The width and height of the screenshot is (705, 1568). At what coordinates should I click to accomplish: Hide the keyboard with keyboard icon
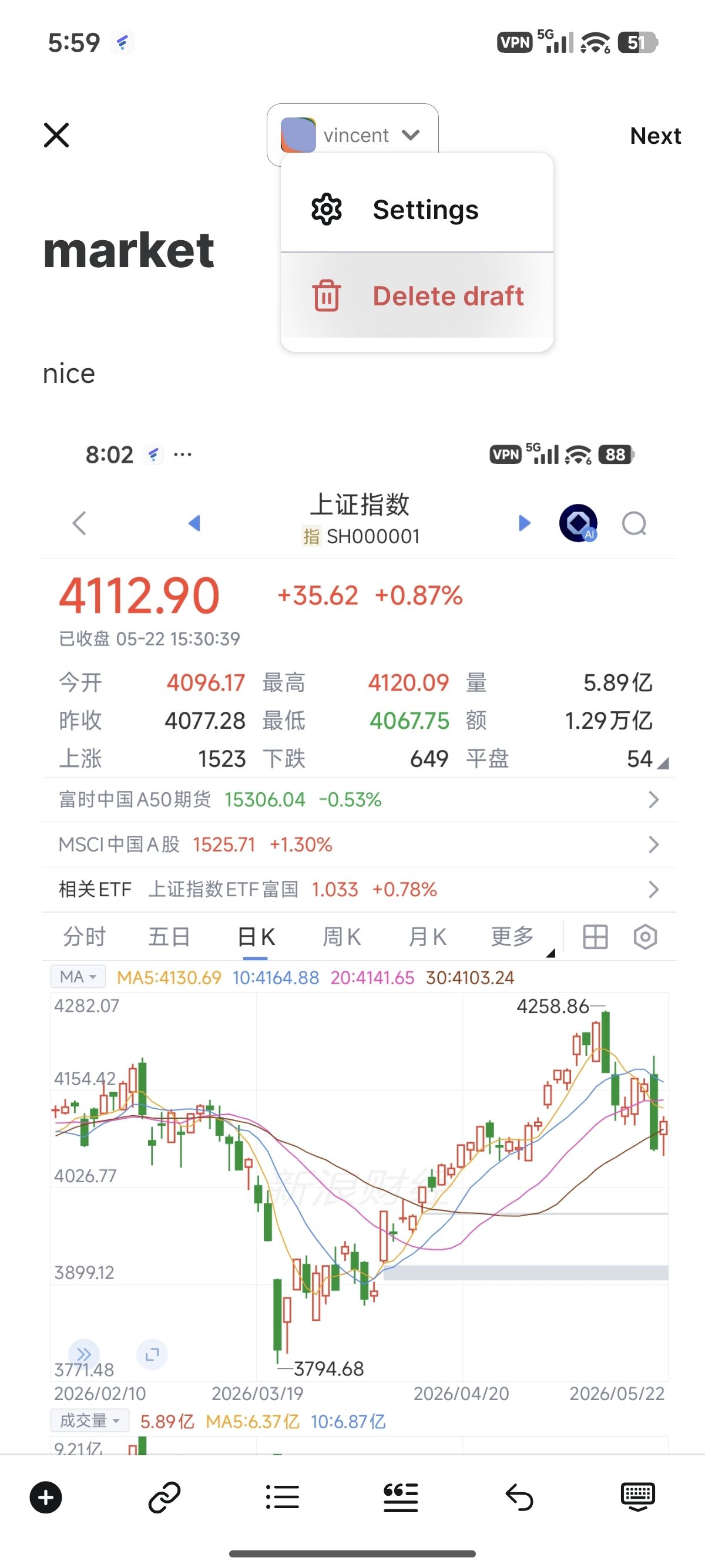coord(637,1498)
